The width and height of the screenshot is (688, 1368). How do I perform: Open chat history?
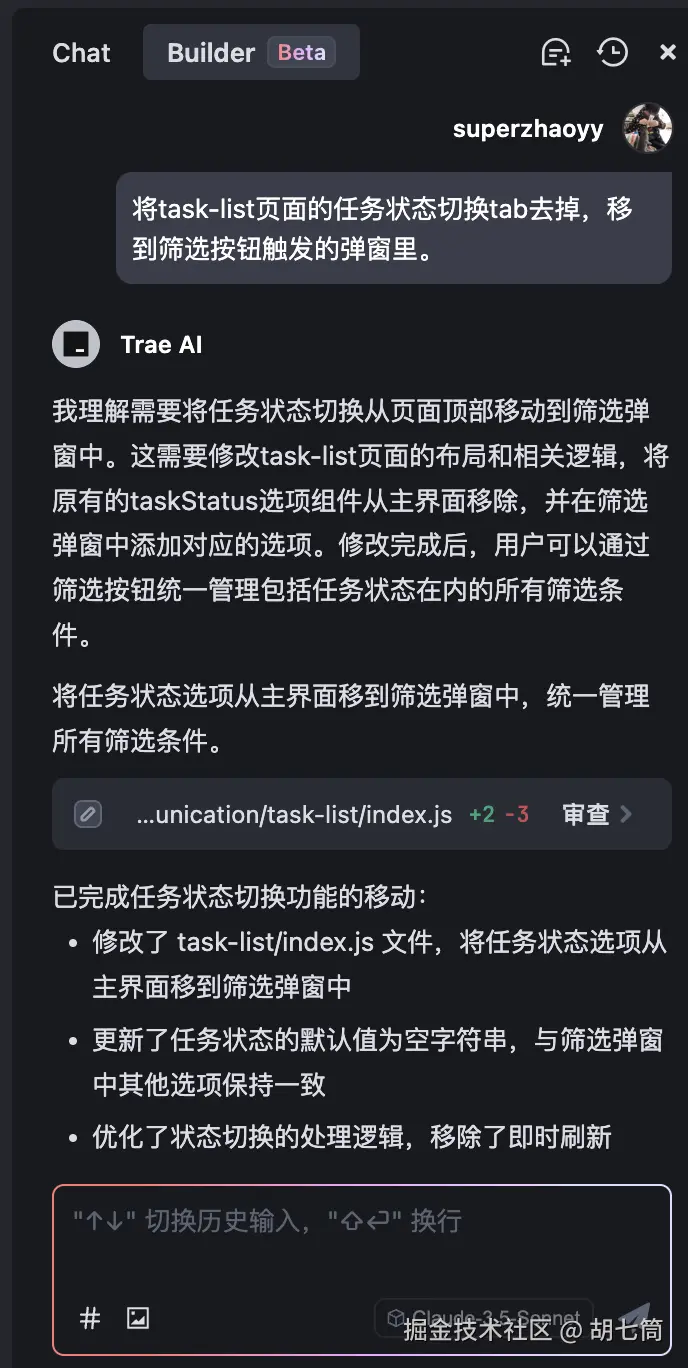(612, 53)
